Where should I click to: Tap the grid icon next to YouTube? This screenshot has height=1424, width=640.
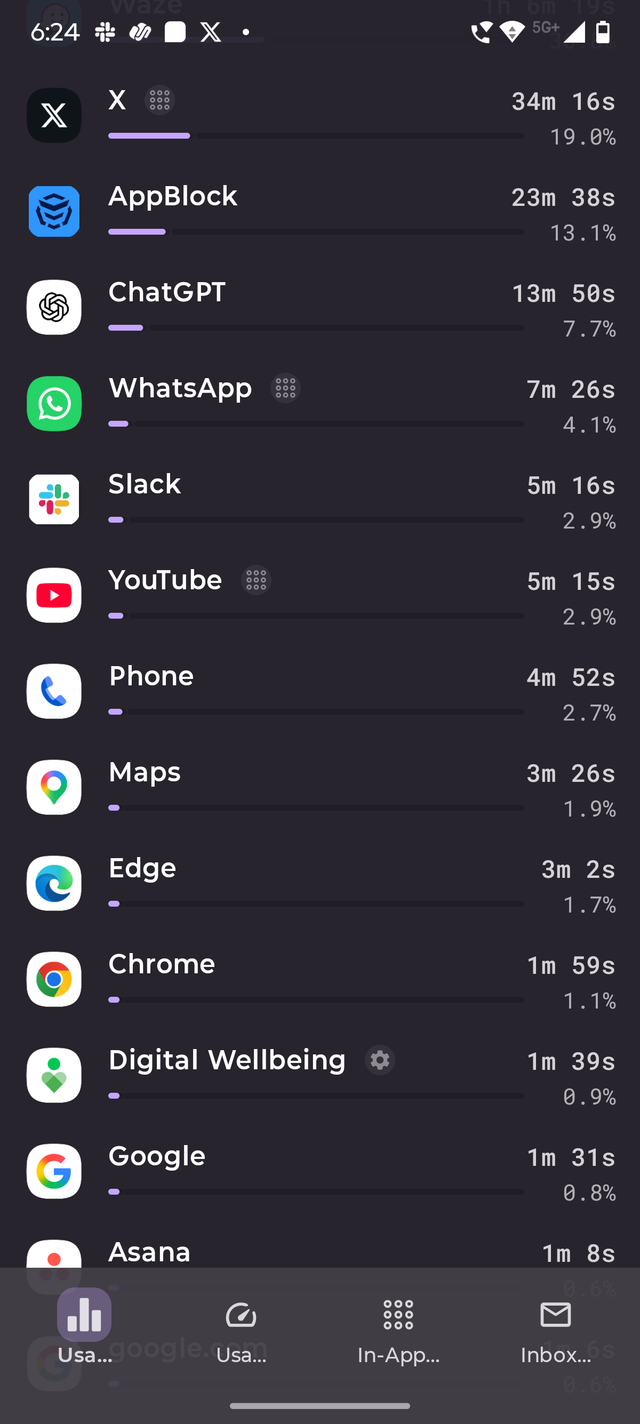256,580
